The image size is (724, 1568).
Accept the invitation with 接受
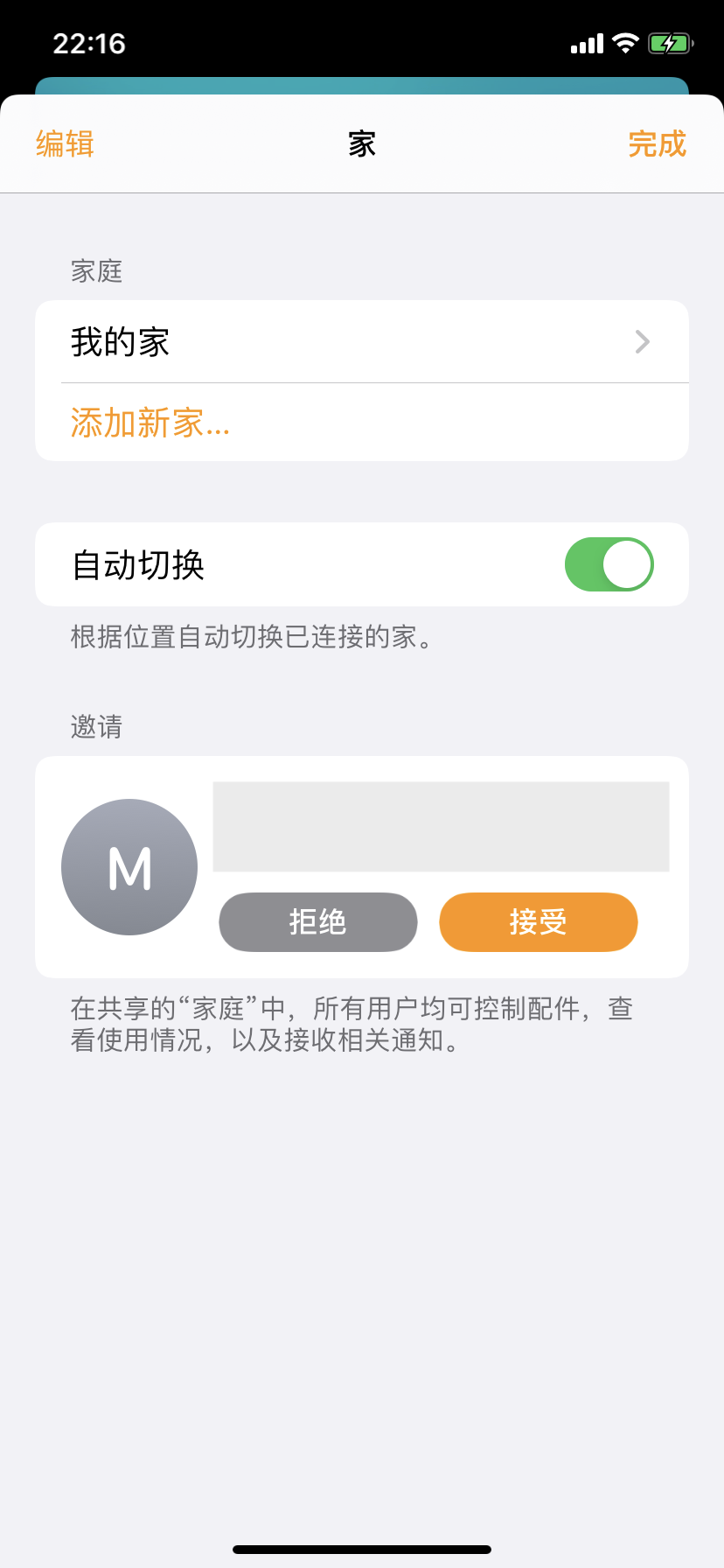click(x=538, y=922)
